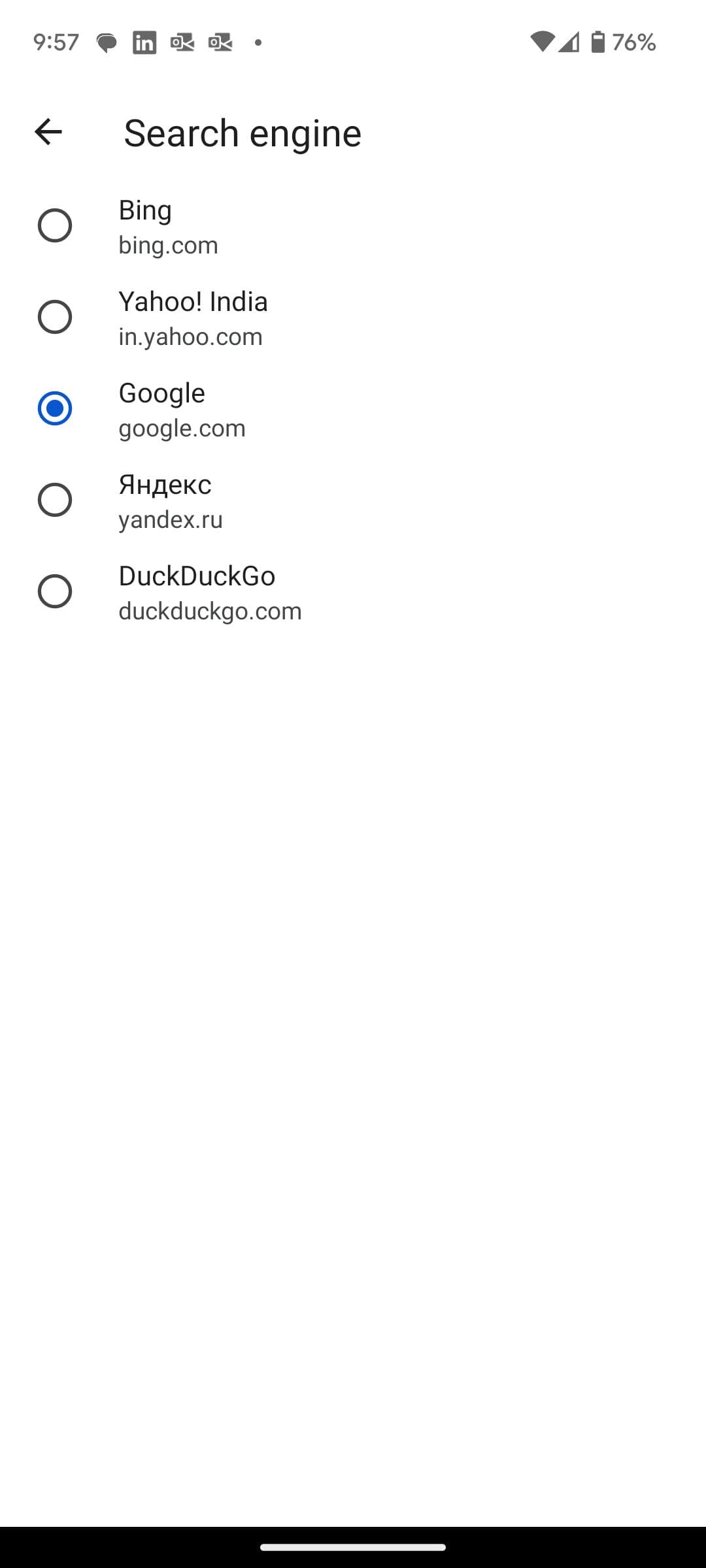
Task: Zoom into the status bar time display
Action: click(56, 42)
